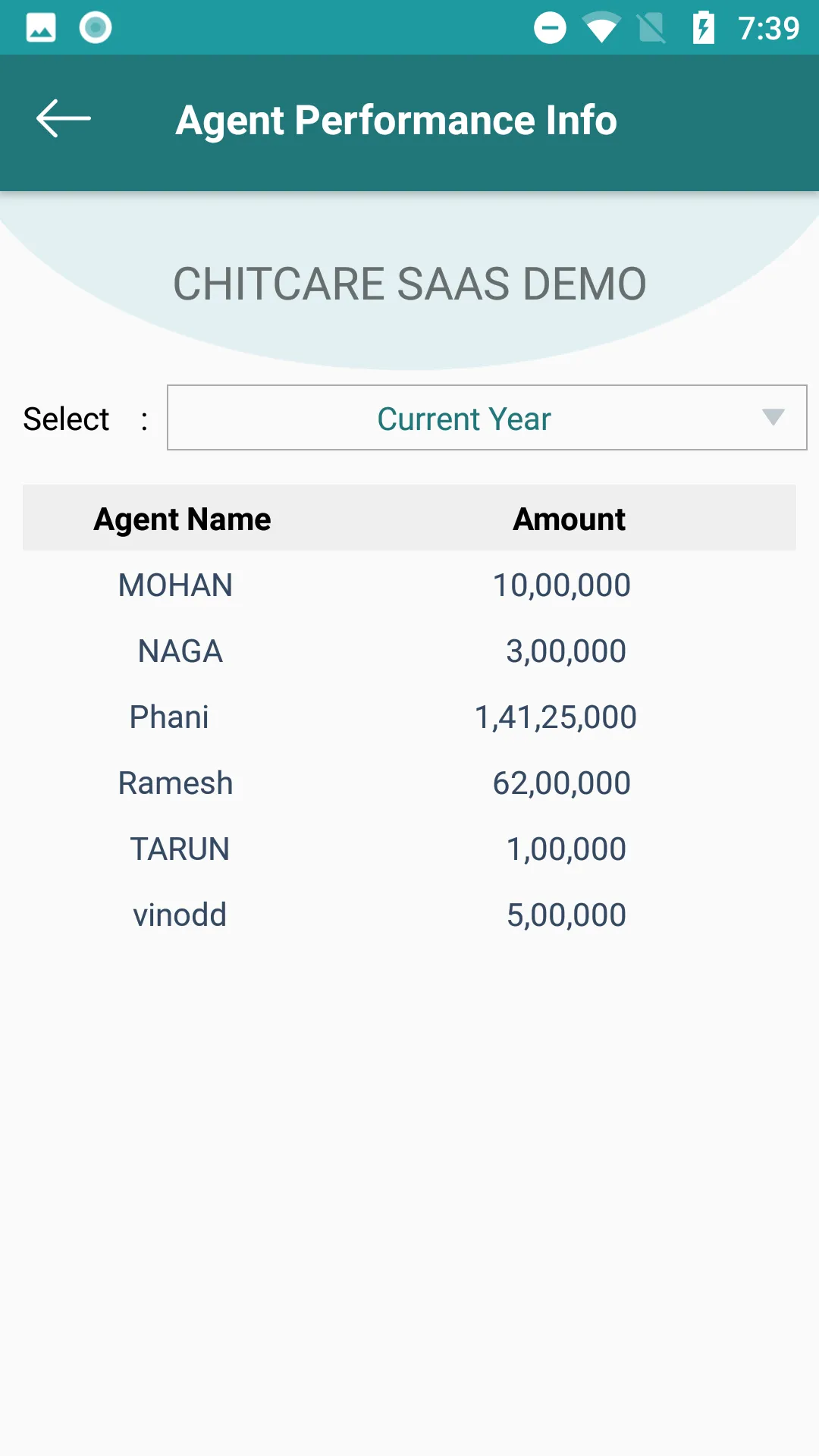
Task: Click agent MOHAN in the list
Action: (x=175, y=585)
